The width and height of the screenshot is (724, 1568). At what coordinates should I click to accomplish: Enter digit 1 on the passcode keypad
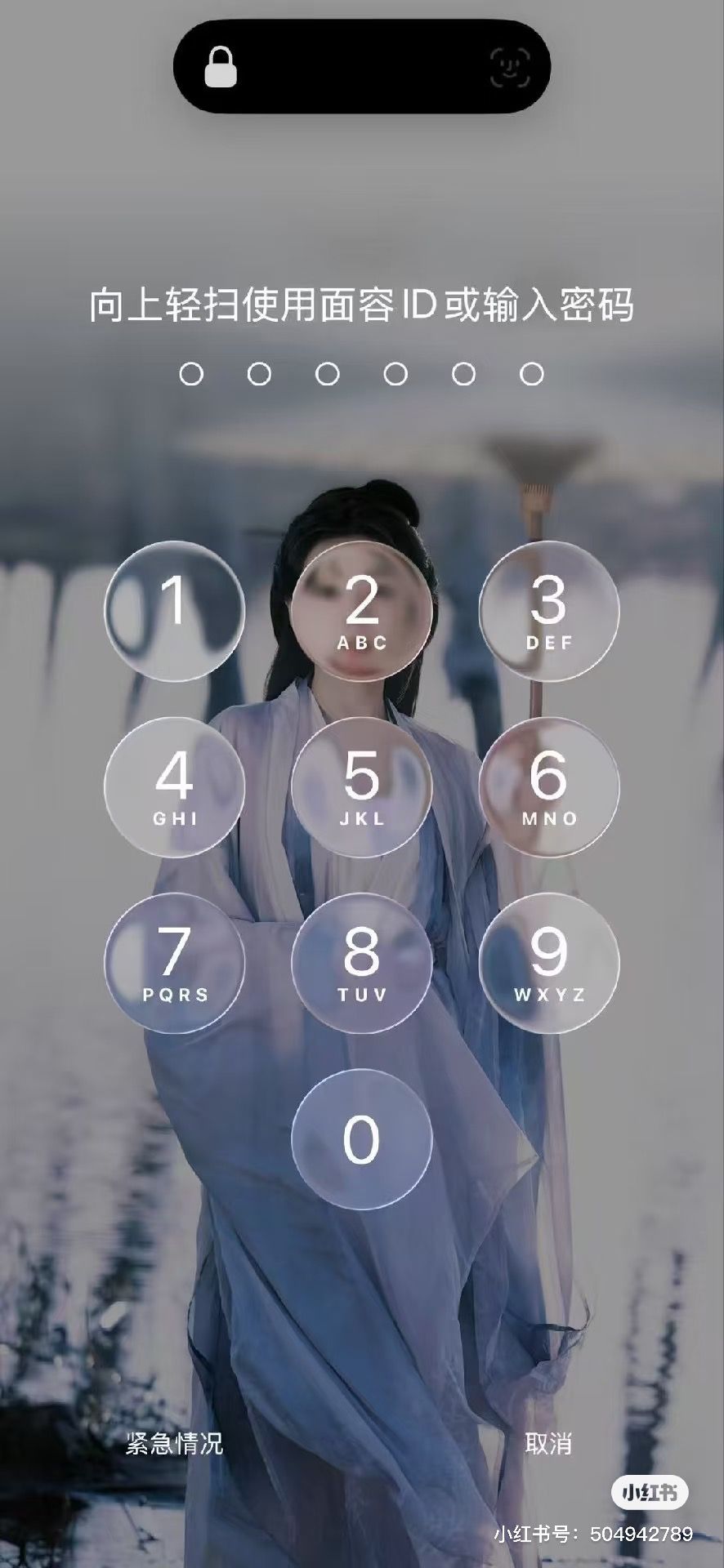[x=174, y=610]
